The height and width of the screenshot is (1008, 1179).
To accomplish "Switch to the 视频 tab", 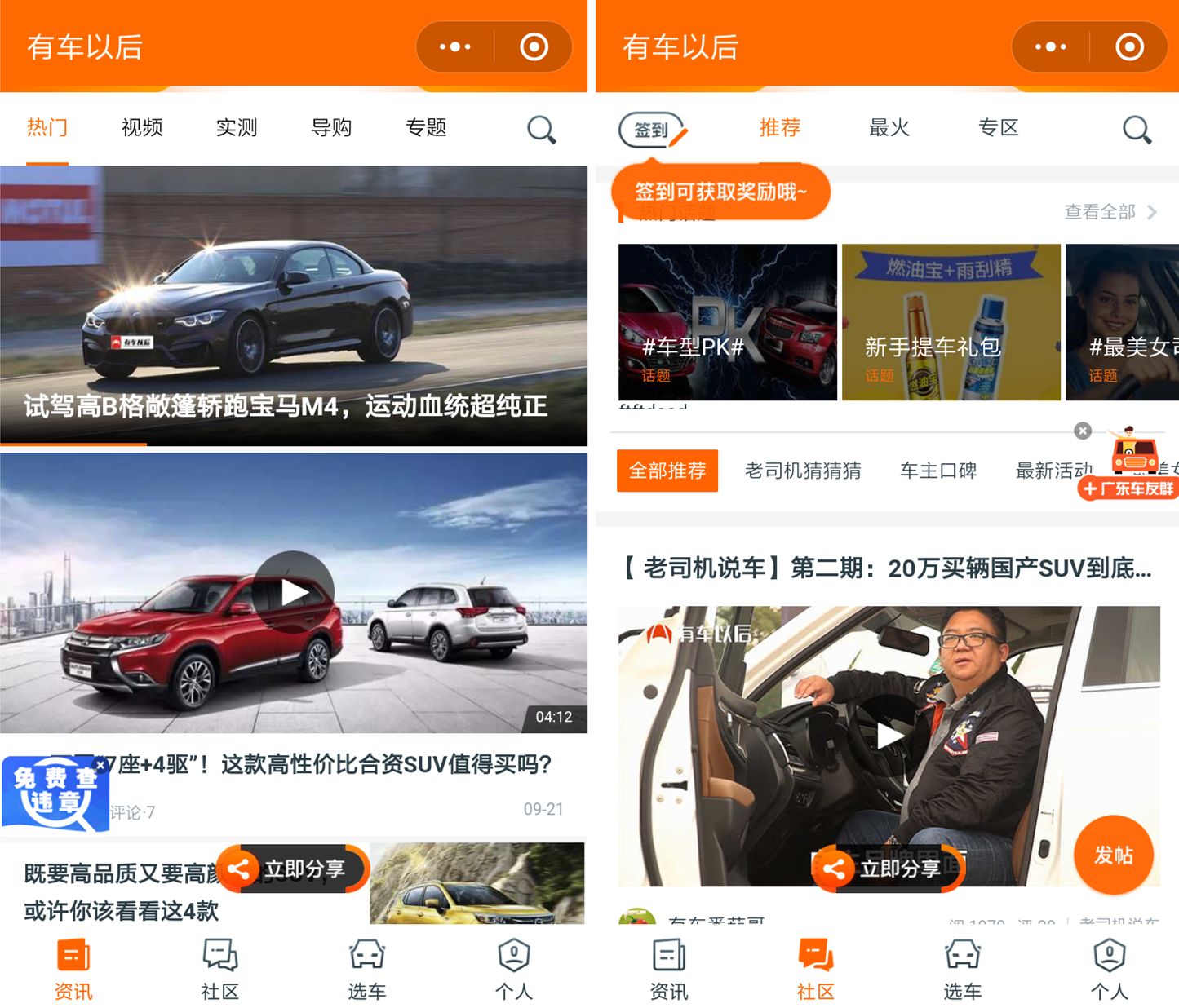I will click(142, 127).
